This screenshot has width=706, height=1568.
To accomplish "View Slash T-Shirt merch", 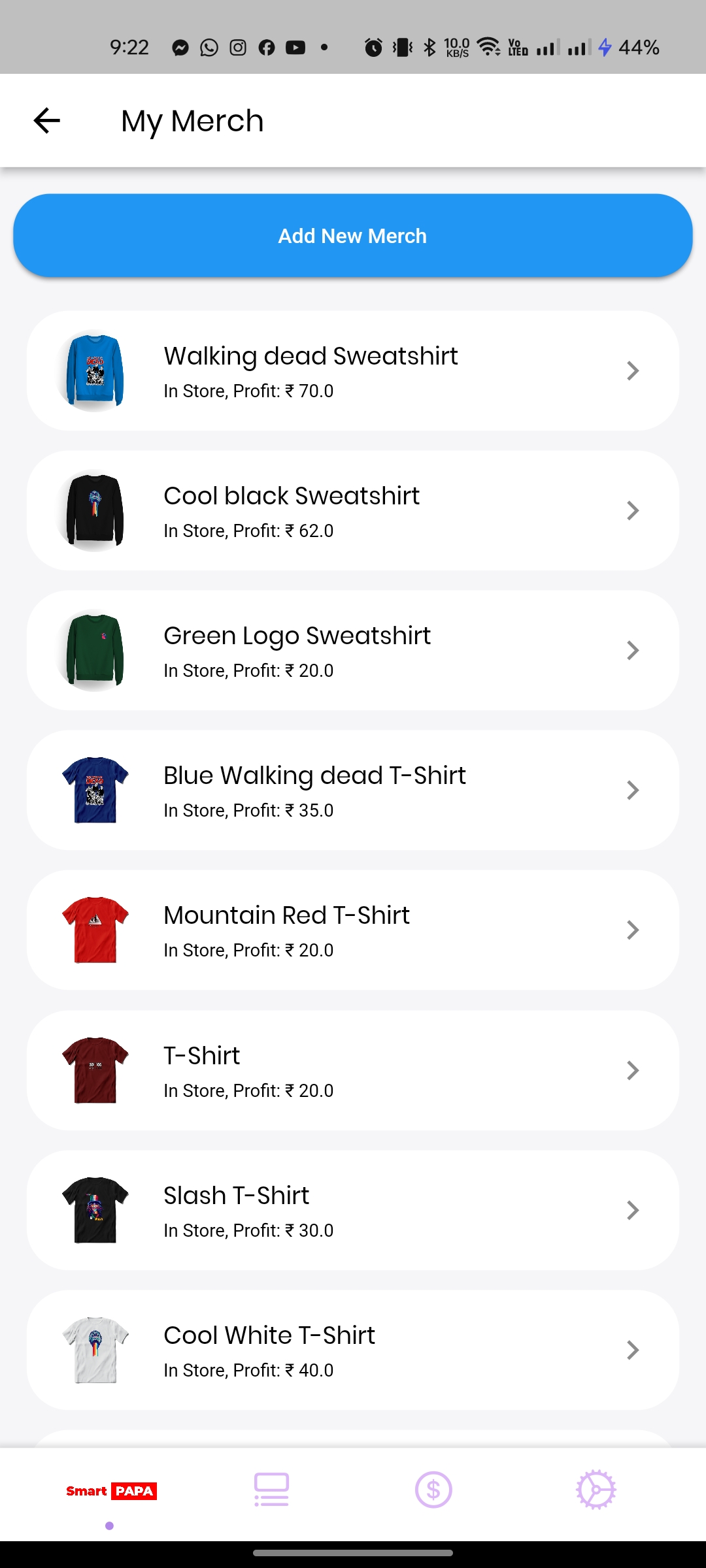I will [x=352, y=1211].
